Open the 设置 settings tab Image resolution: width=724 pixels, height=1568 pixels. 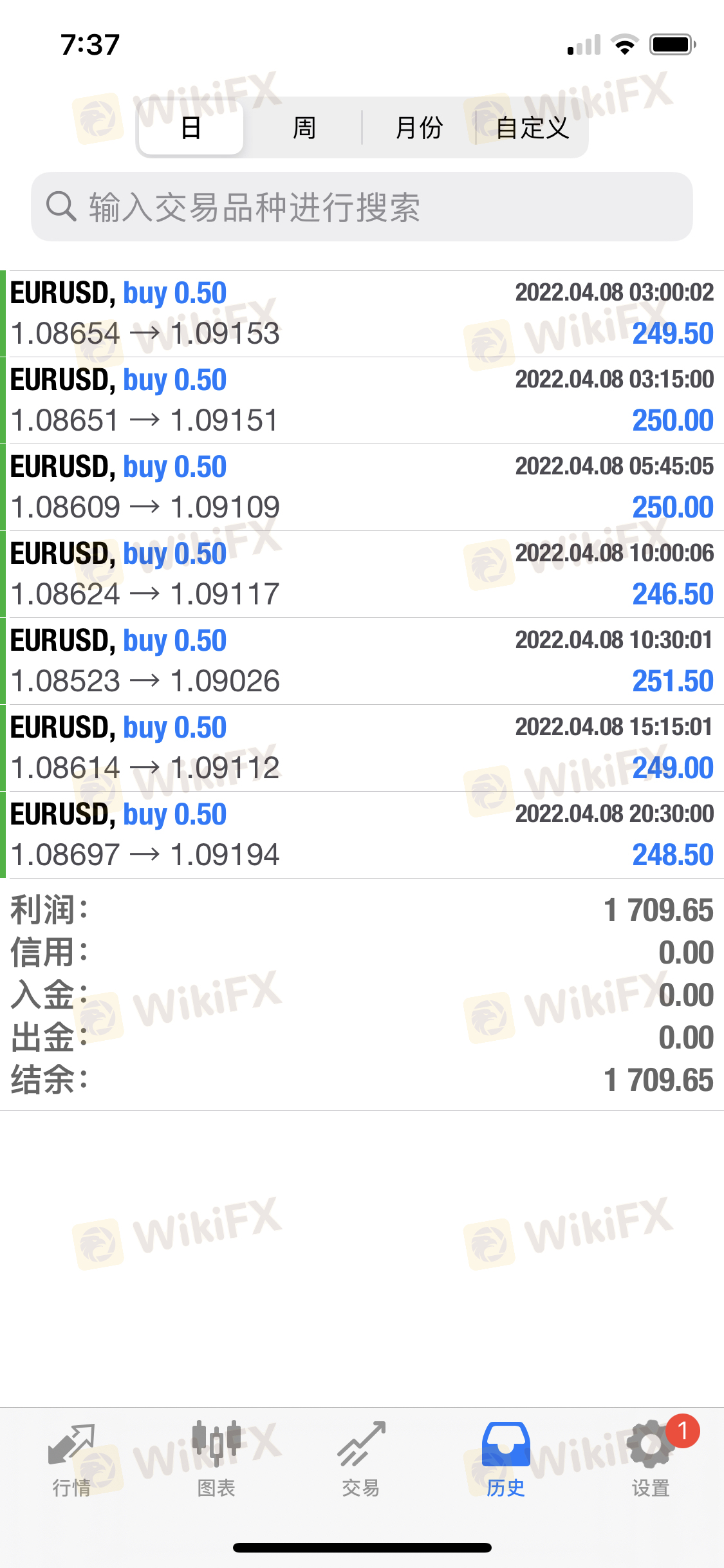(x=651, y=1460)
